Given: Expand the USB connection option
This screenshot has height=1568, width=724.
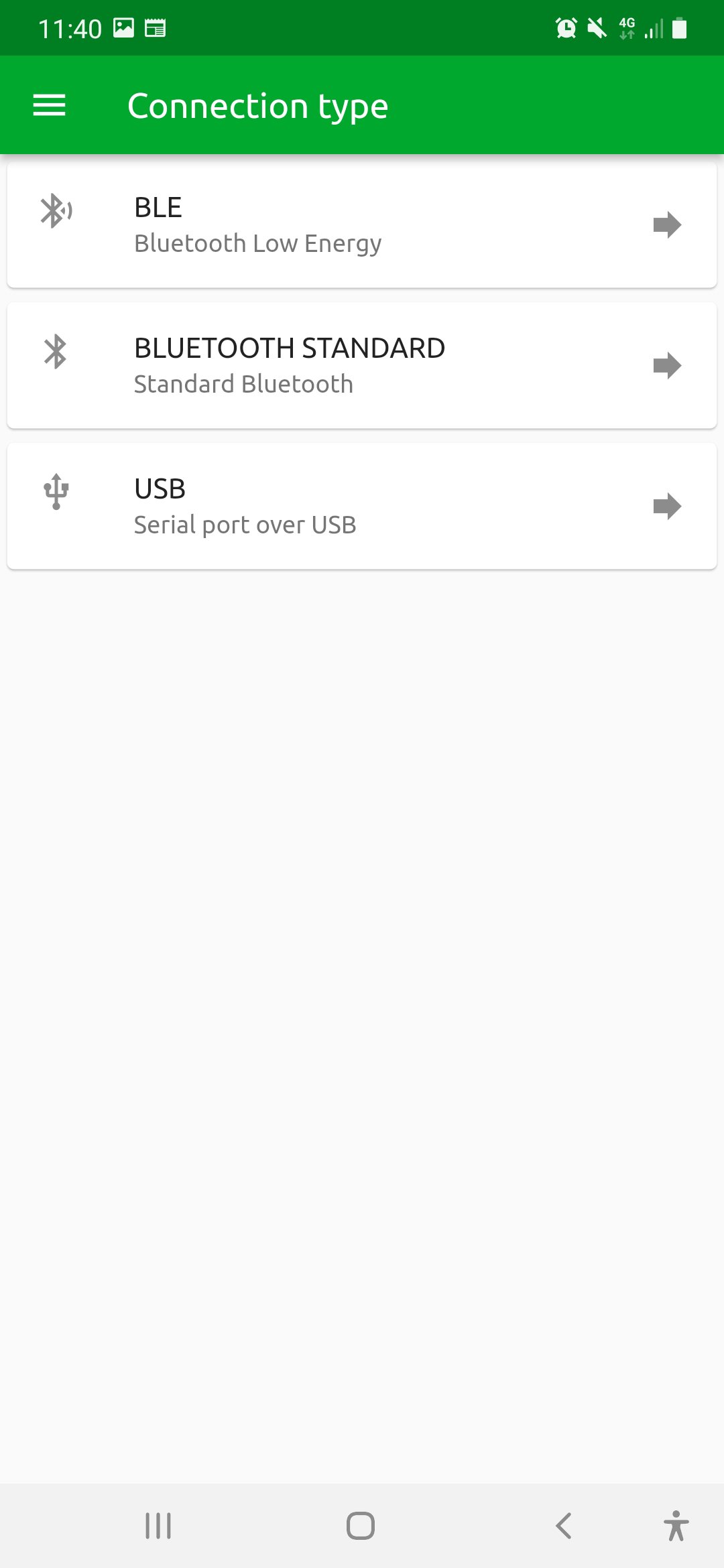Looking at the screenshot, I should point(362,505).
